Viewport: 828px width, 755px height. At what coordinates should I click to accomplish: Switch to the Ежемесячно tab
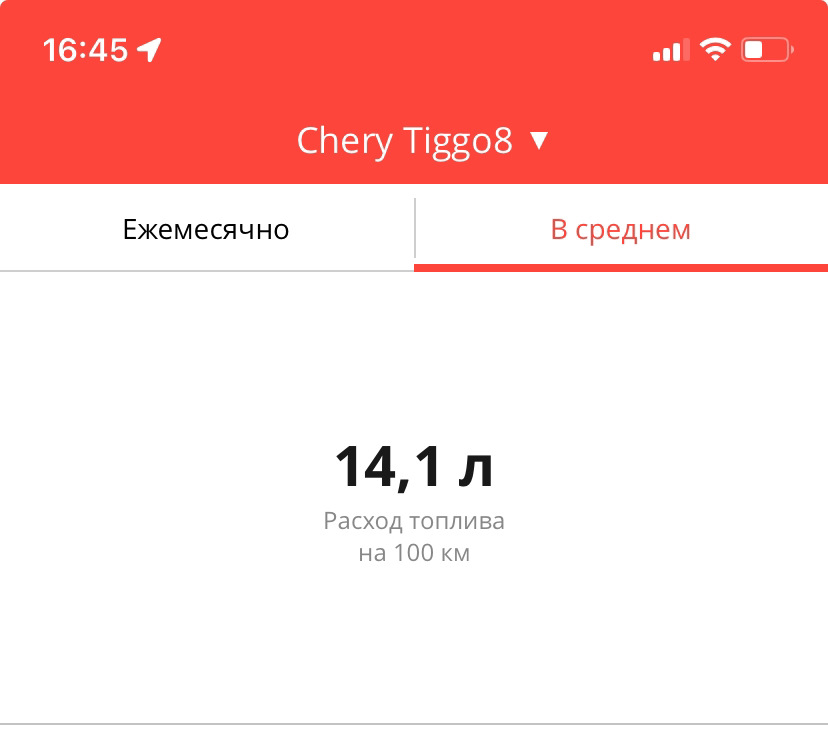[206, 230]
